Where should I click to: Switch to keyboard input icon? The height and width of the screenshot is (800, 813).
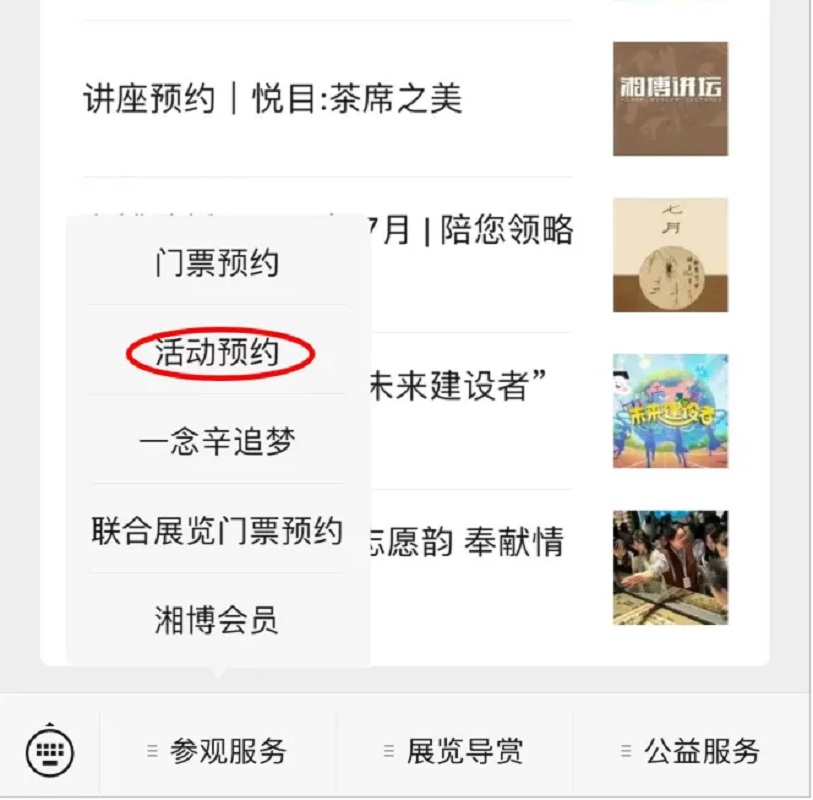[x=49, y=750]
